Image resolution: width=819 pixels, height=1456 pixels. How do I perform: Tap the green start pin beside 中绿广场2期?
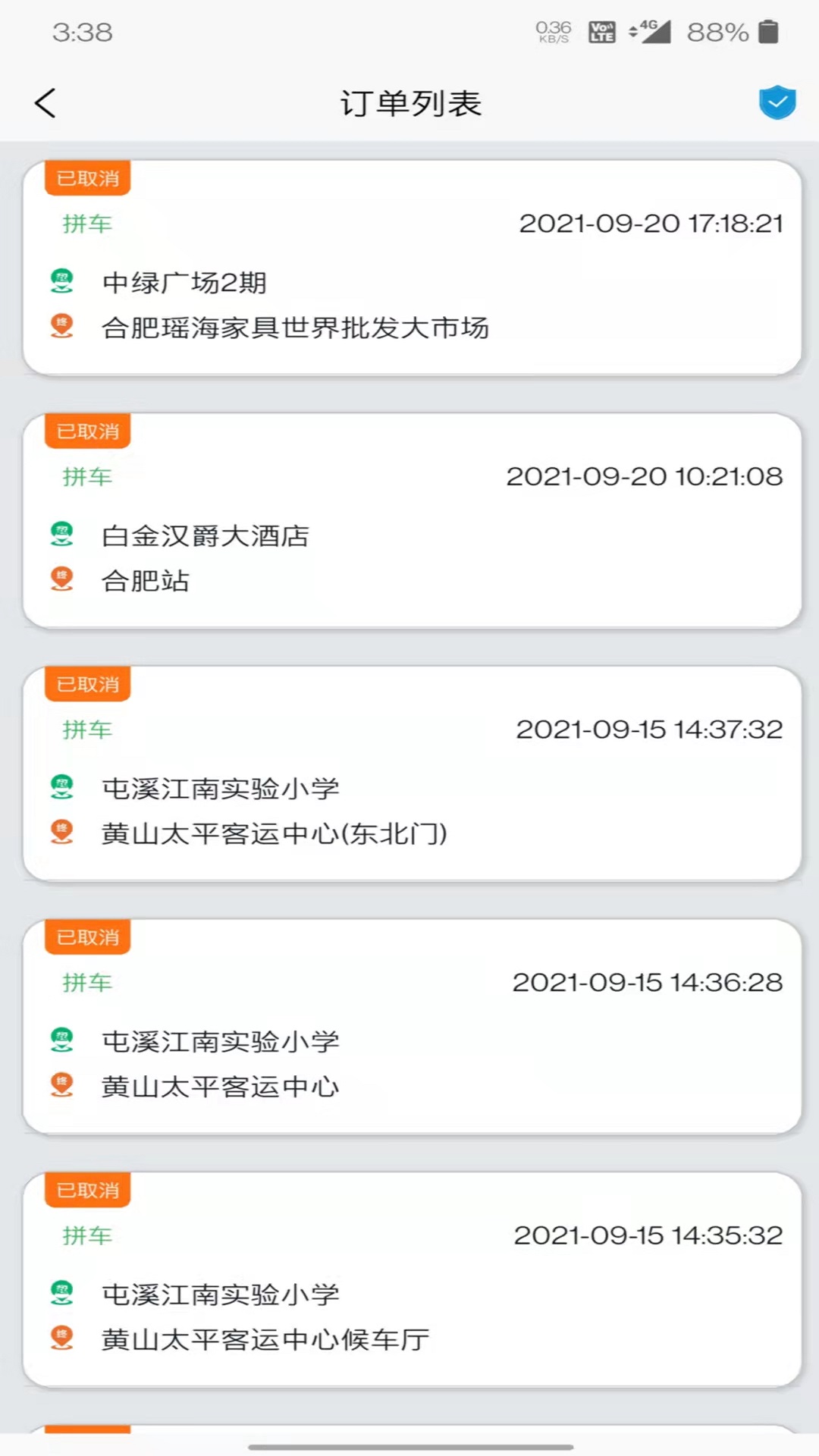pyautogui.click(x=63, y=281)
